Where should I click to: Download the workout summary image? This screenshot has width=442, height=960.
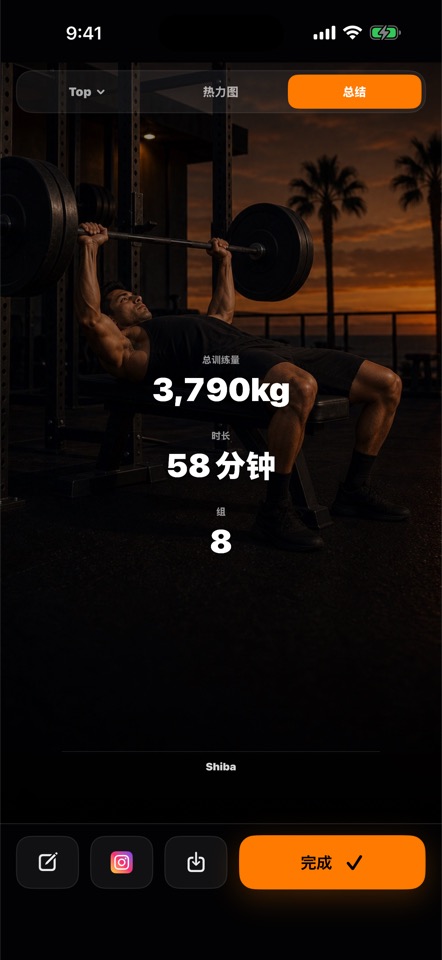[x=196, y=862]
